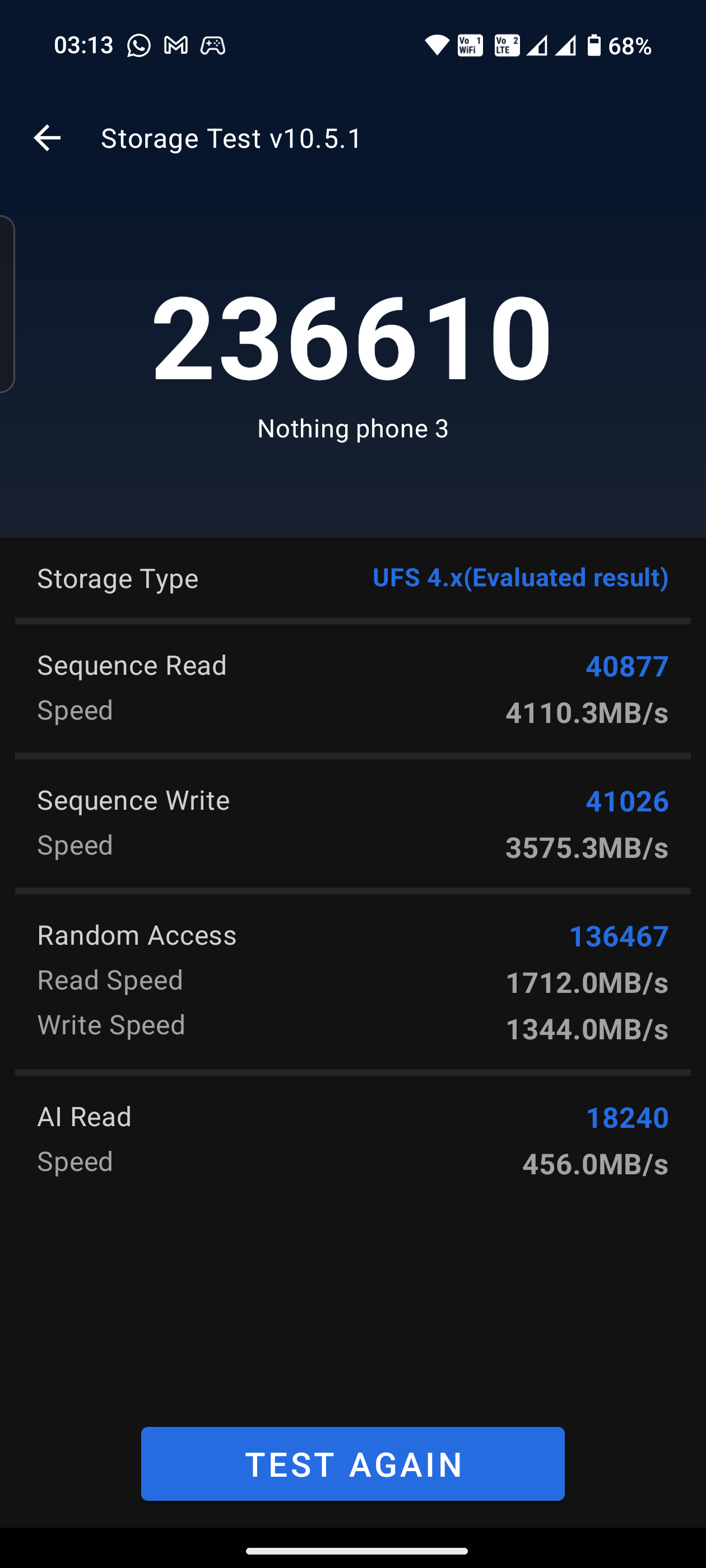The width and height of the screenshot is (706, 1568).
Task: Tap the Gmail icon in the status bar
Action: (x=175, y=46)
